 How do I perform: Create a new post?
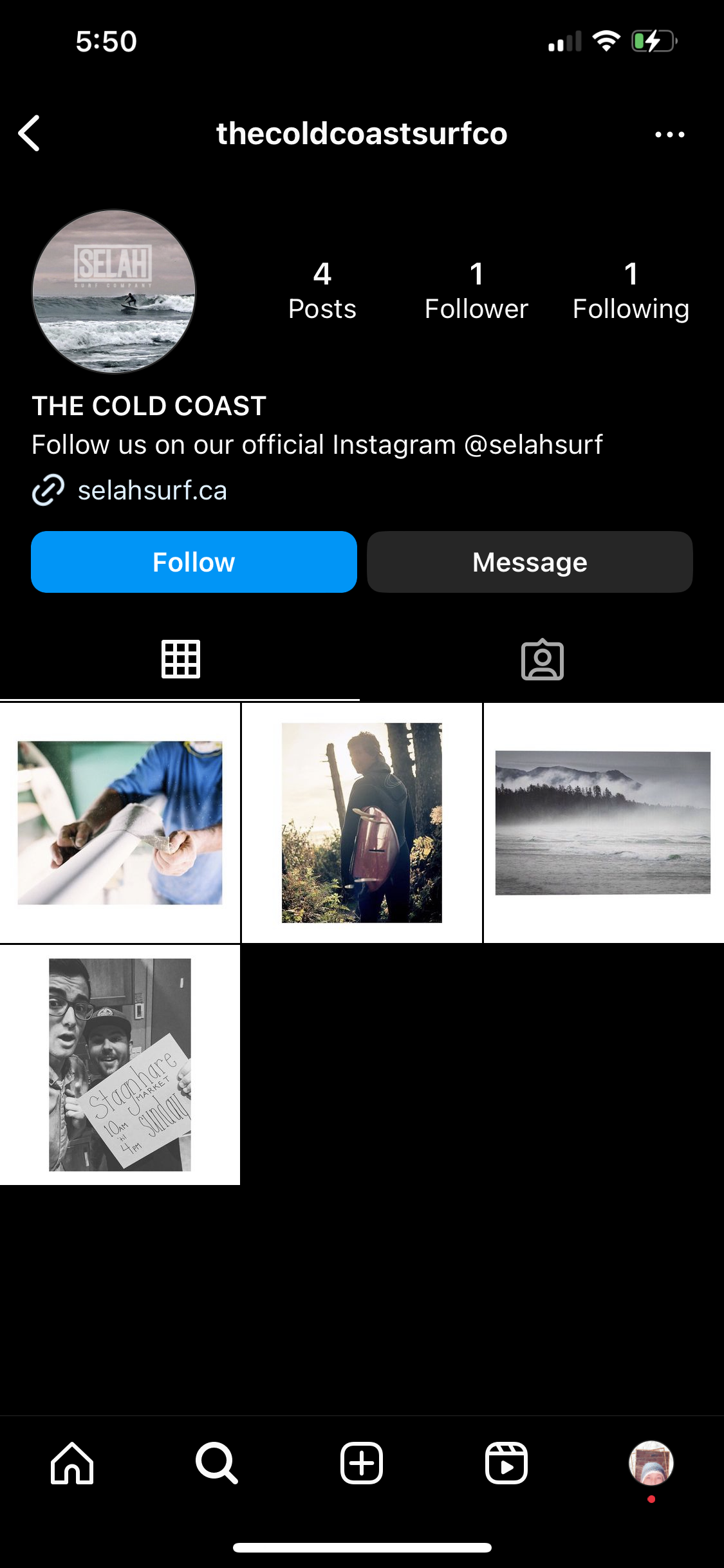[x=362, y=1463]
